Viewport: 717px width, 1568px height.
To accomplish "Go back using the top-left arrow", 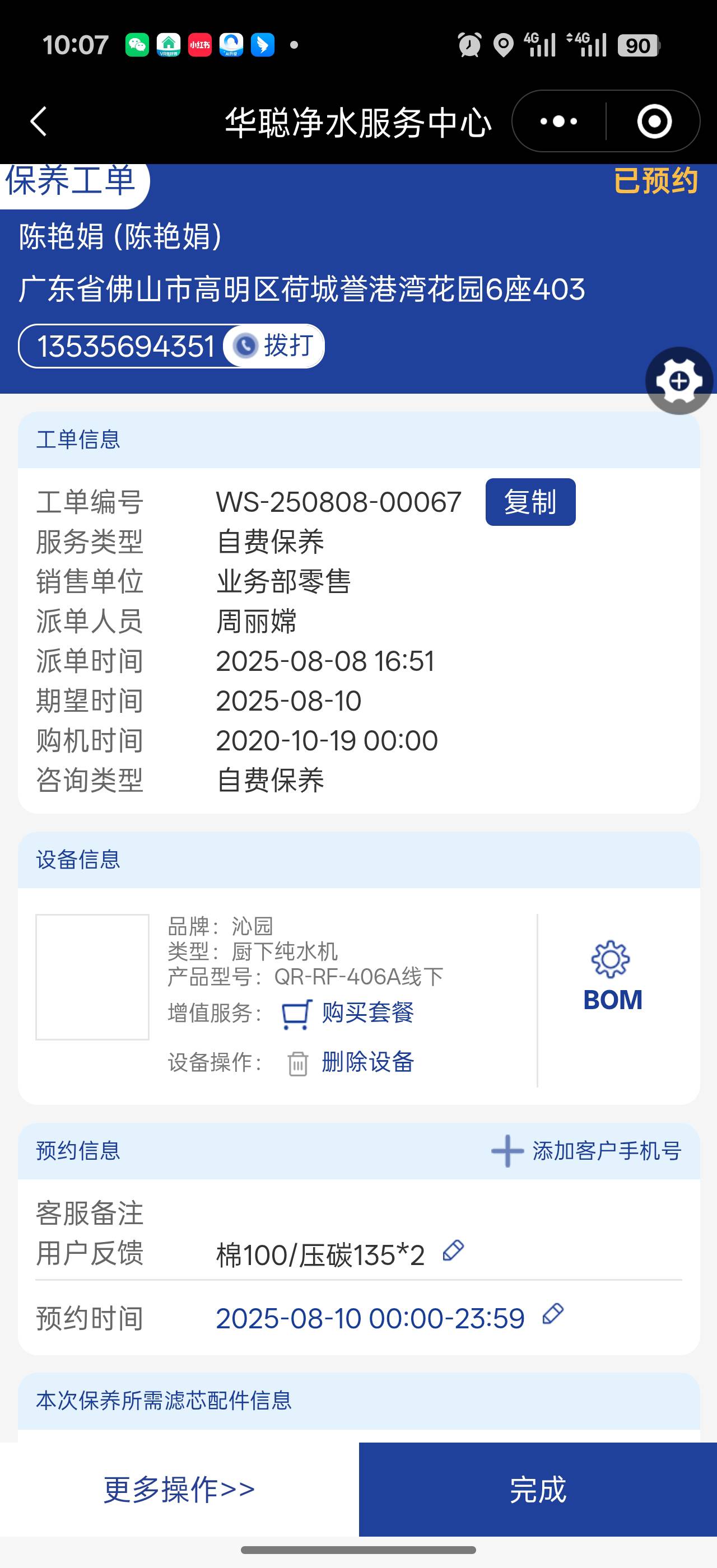I will [39, 121].
